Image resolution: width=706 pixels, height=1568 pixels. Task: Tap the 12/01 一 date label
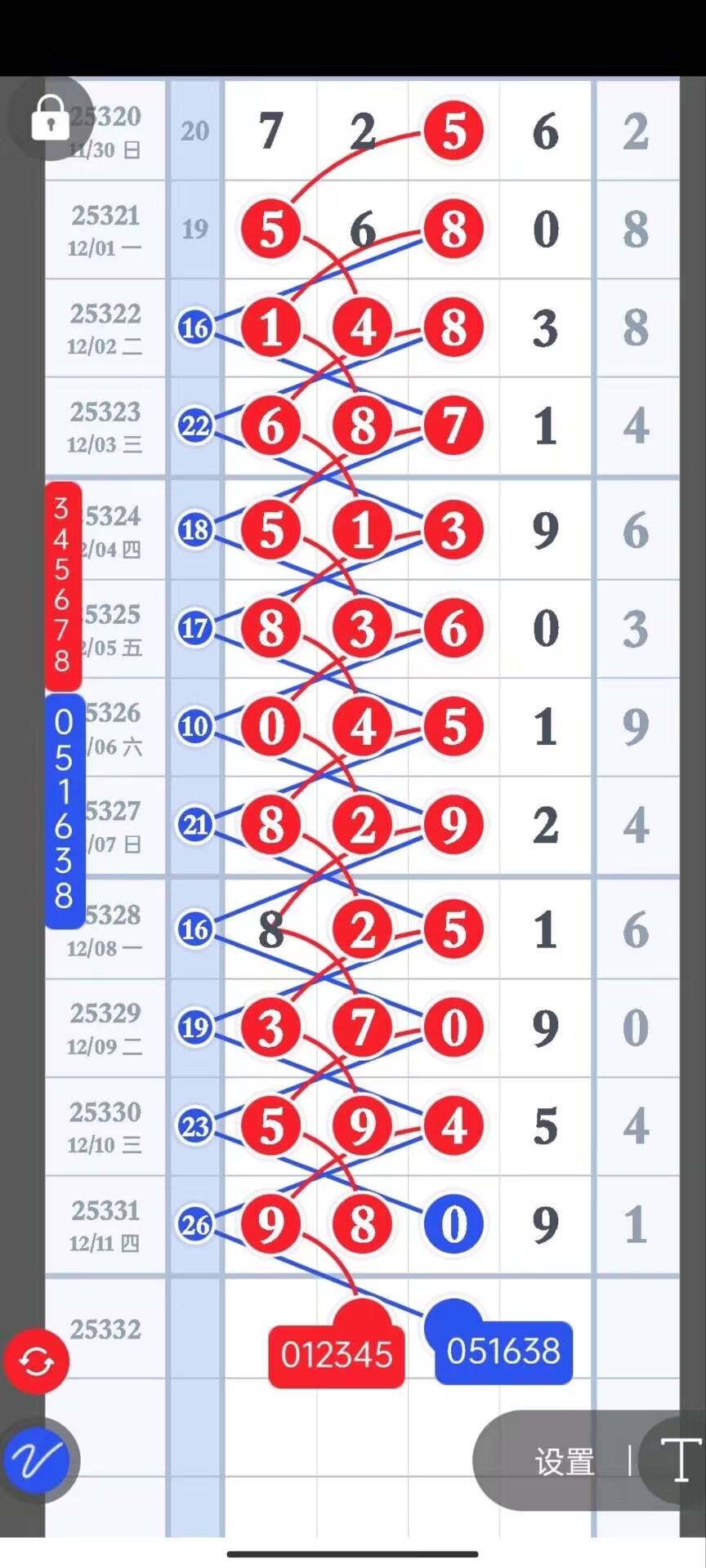coord(104,247)
